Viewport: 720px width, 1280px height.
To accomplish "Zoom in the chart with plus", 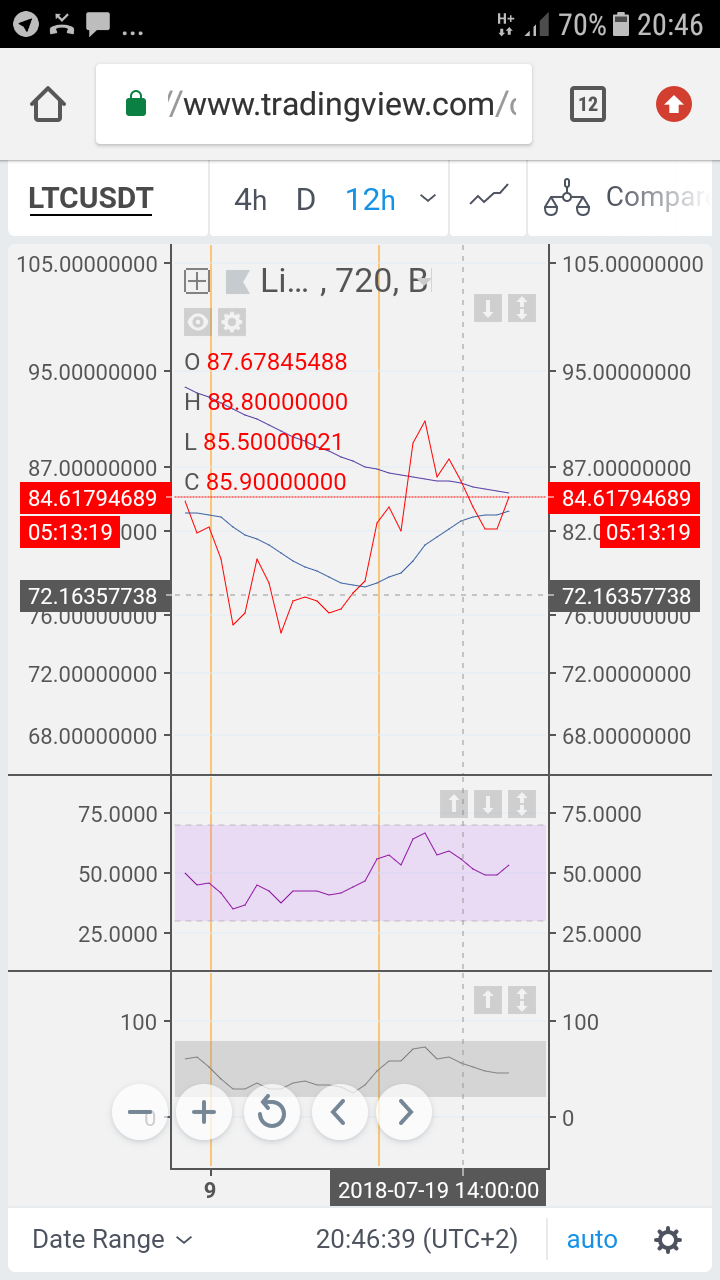I will [204, 1112].
